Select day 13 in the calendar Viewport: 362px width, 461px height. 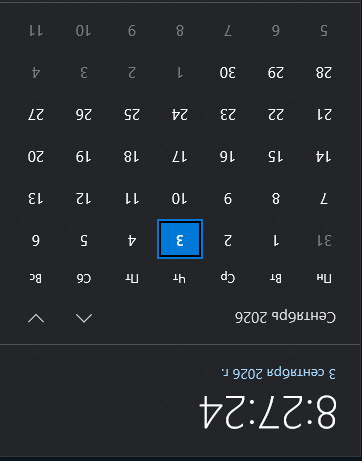pos(36,199)
